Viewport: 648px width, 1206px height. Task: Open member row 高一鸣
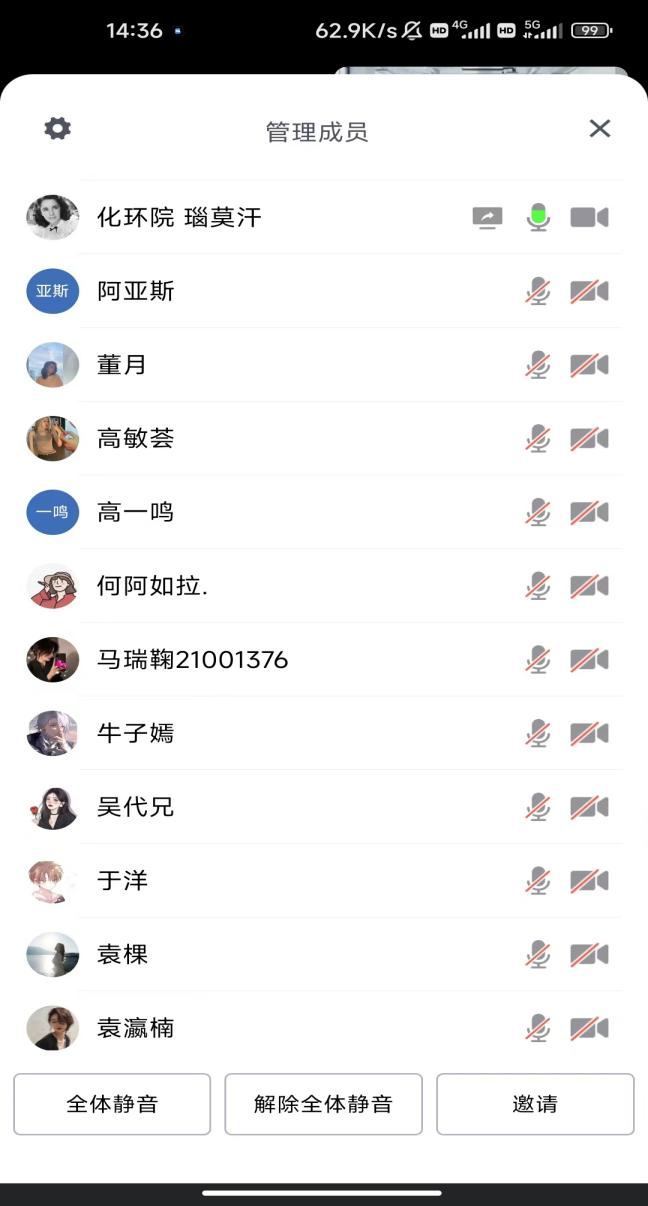pos(136,512)
